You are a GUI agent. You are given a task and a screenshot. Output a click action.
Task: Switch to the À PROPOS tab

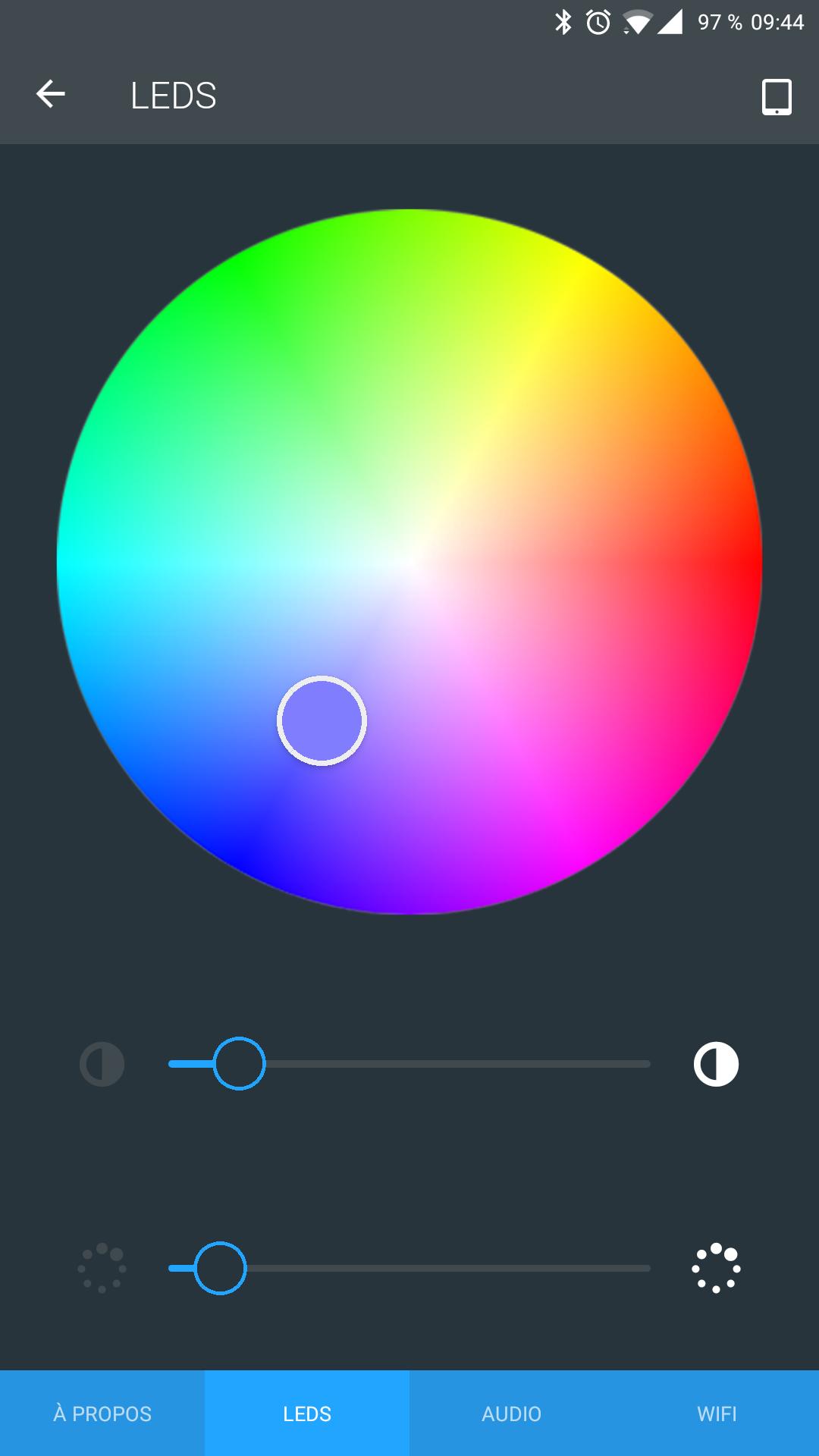102,1414
